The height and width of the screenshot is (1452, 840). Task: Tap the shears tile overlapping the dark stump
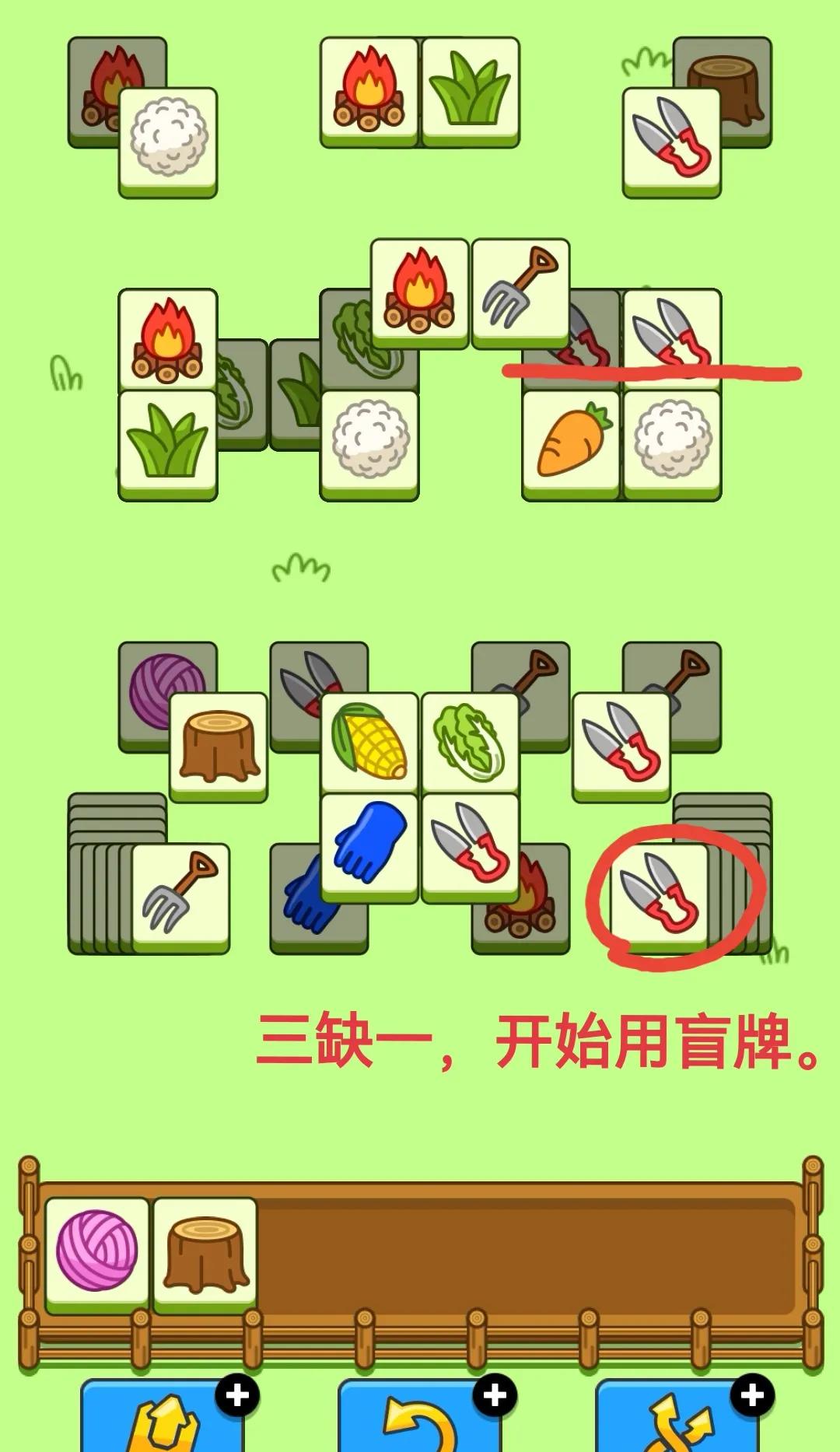(671, 138)
